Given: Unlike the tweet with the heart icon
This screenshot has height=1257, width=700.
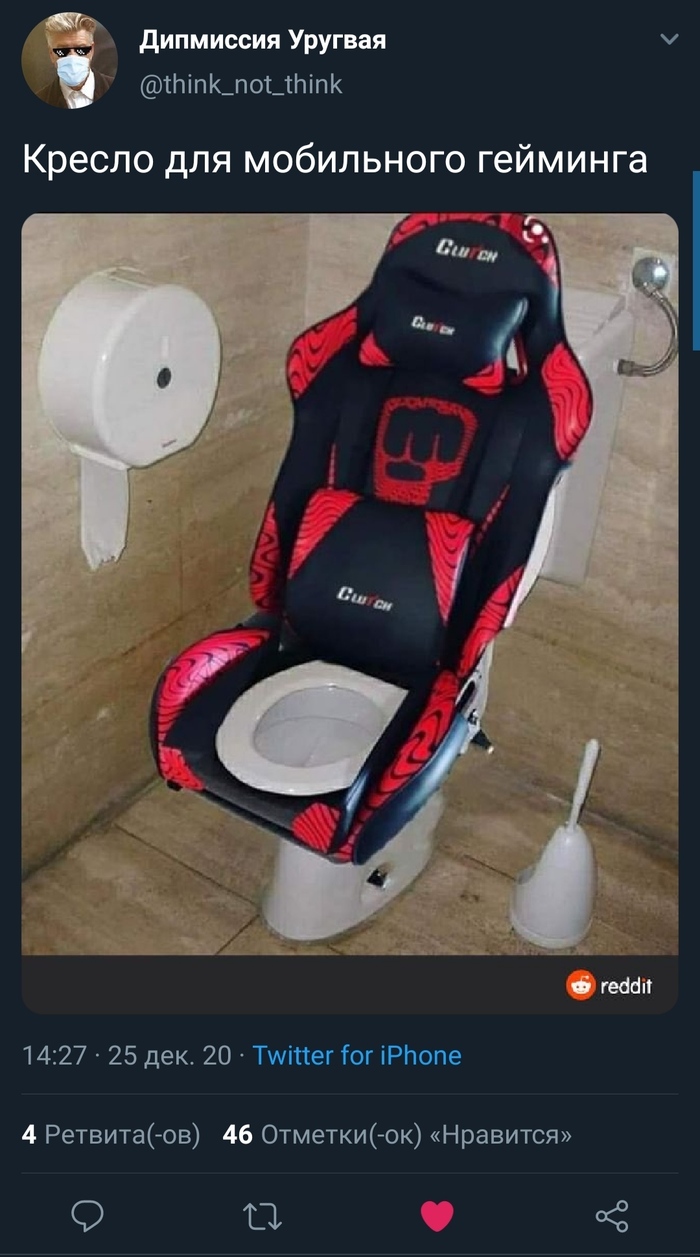Looking at the screenshot, I should coord(437,1215).
